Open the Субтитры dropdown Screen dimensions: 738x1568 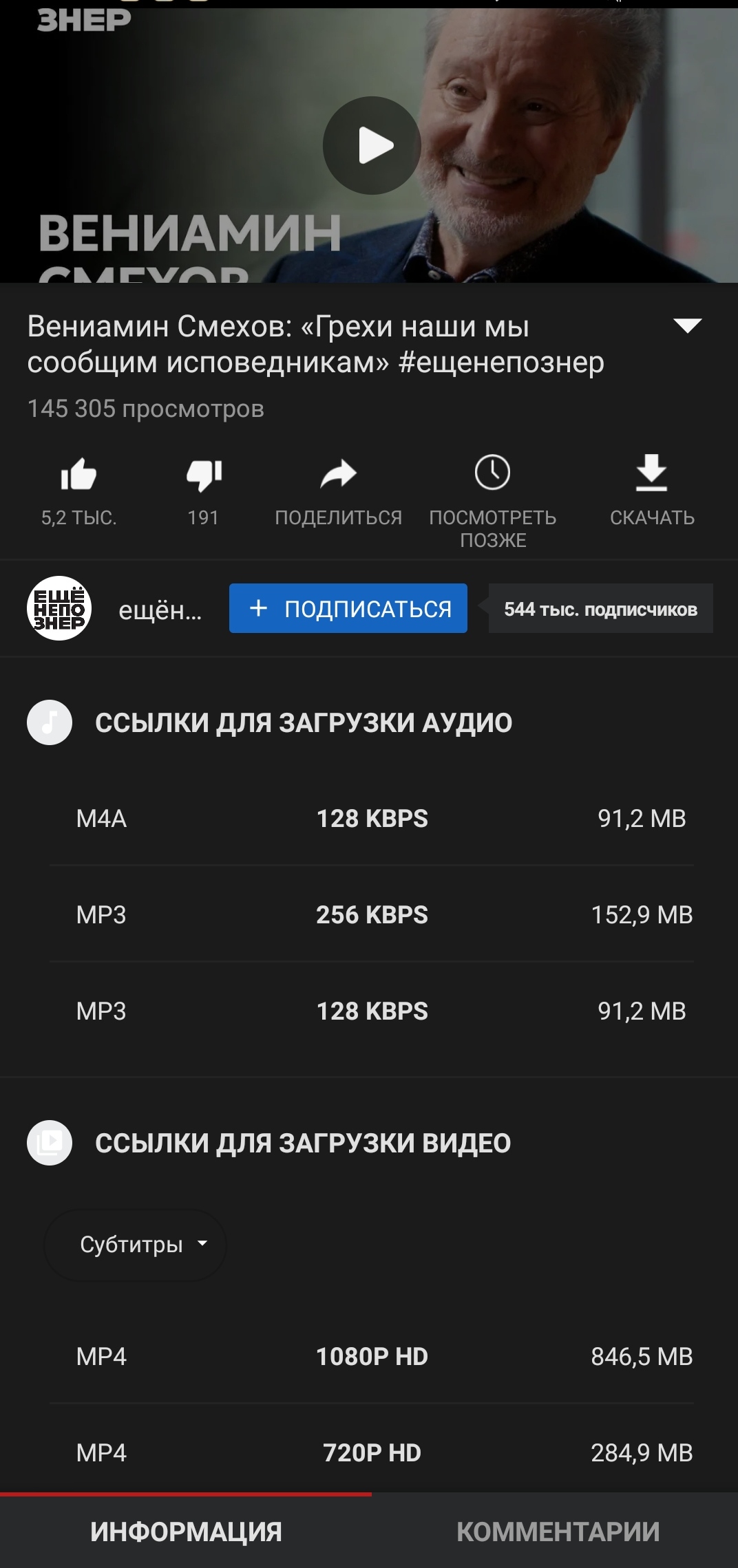[136, 1245]
